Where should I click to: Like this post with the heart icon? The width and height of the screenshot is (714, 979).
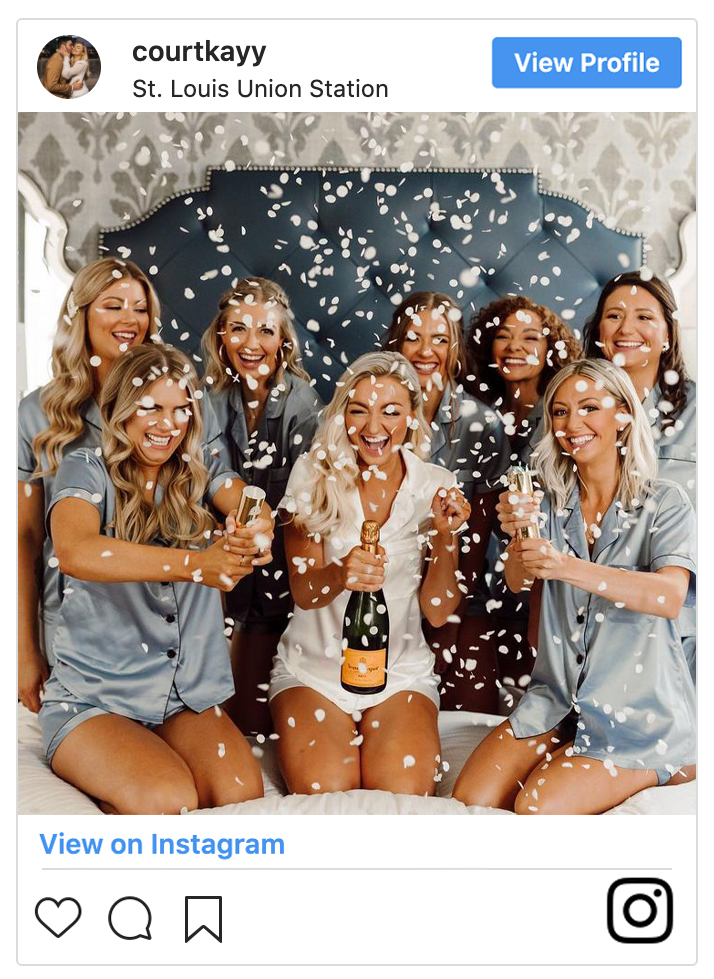pyautogui.click(x=58, y=917)
